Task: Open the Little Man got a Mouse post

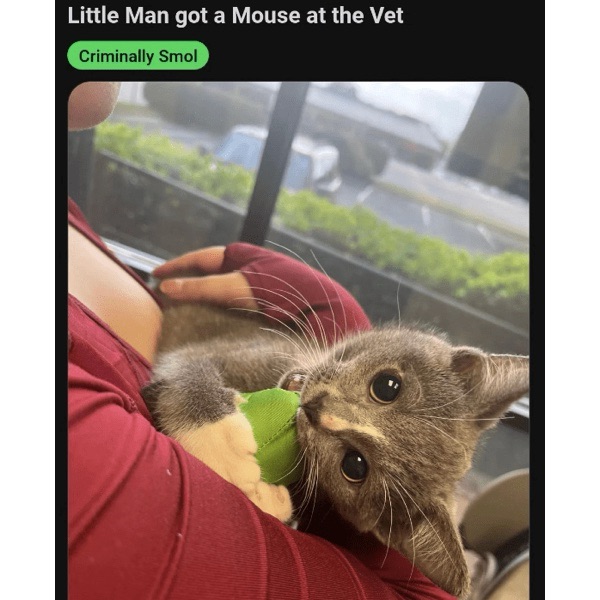Action: pos(236,16)
